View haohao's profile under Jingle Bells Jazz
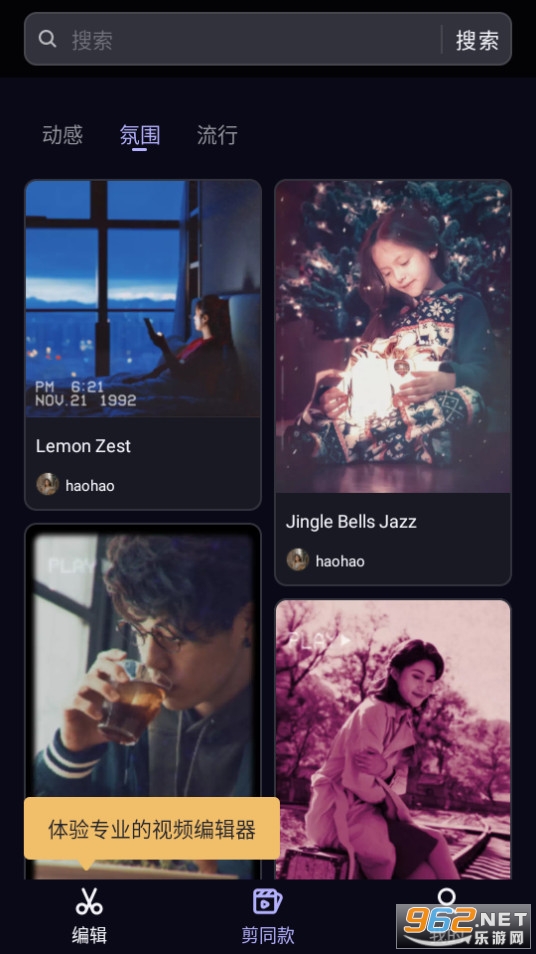536x954 pixels. [x=325, y=560]
